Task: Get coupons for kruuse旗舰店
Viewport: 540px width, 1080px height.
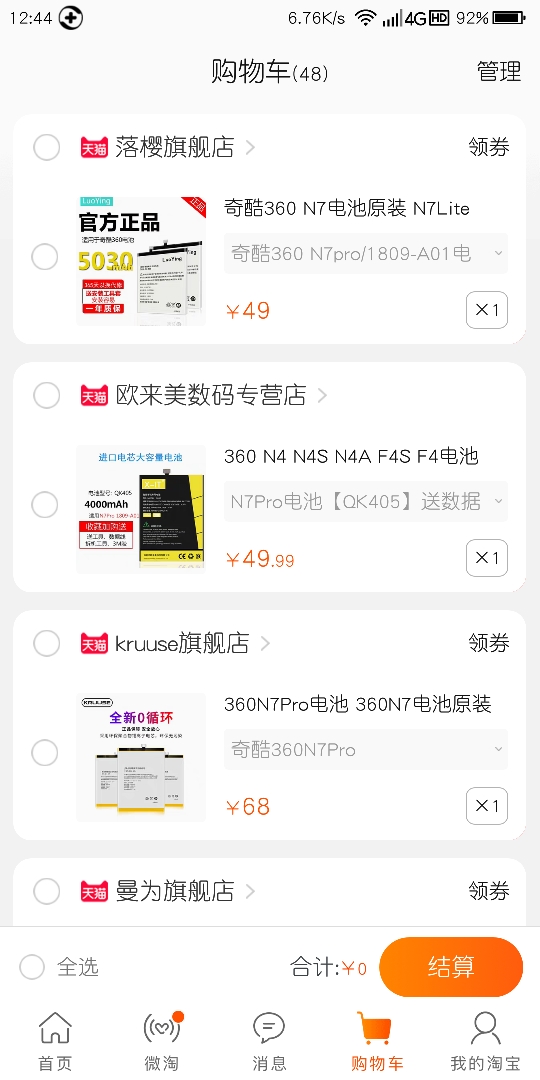Action: click(488, 643)
